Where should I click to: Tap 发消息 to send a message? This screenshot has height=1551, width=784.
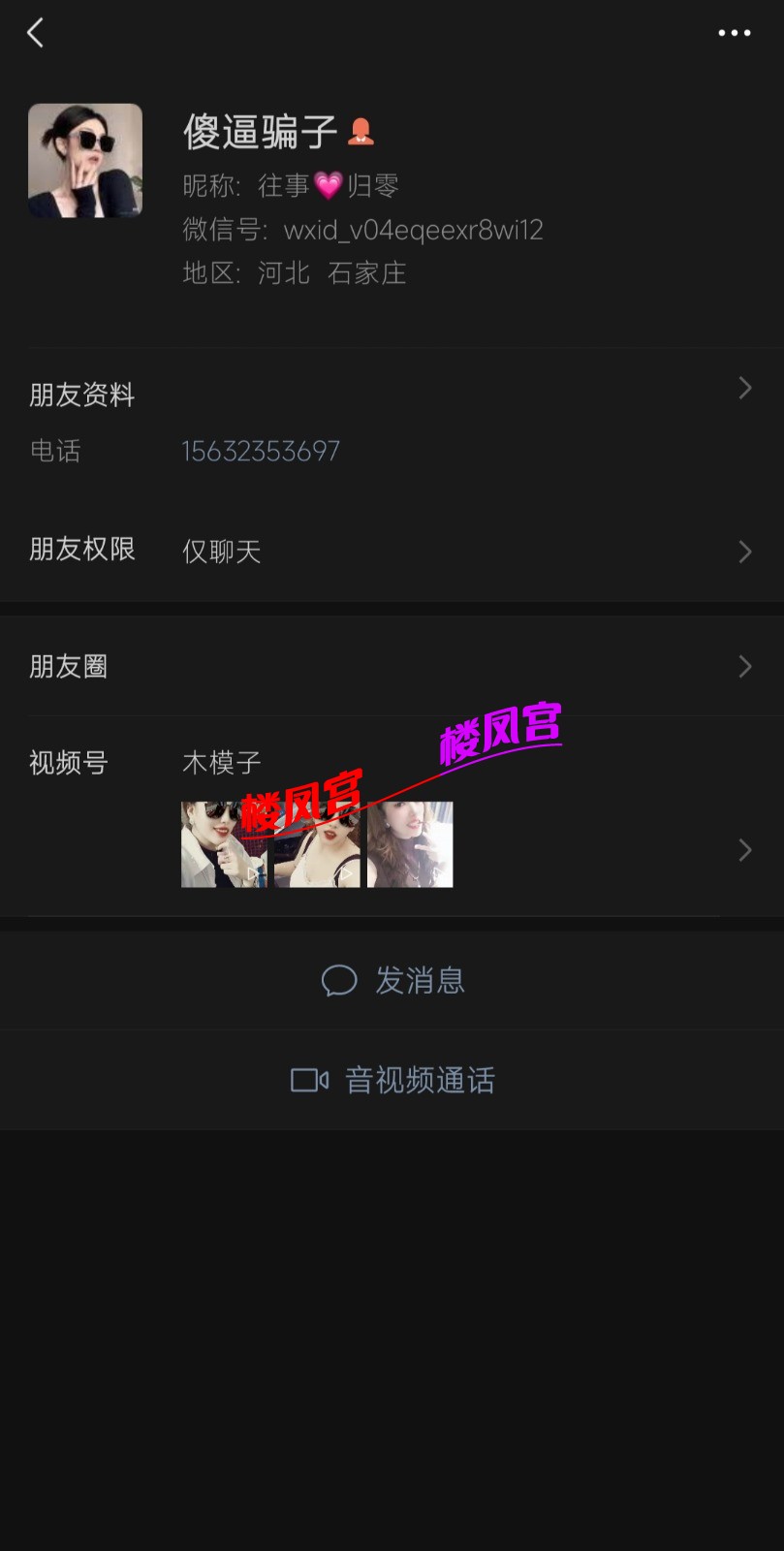point(392,981)
